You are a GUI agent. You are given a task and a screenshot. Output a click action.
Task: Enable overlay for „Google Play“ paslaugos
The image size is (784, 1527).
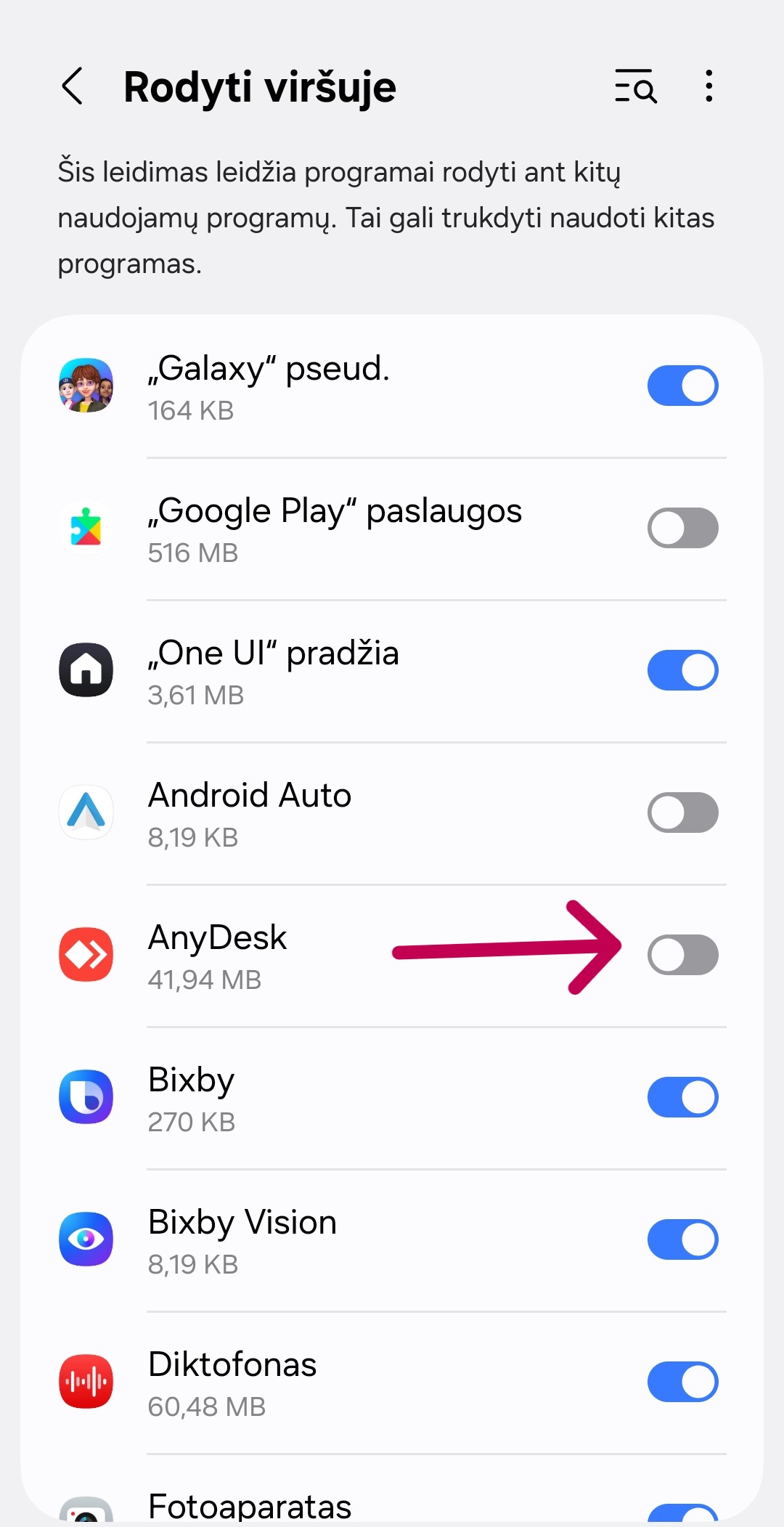[x=682, y=528]
